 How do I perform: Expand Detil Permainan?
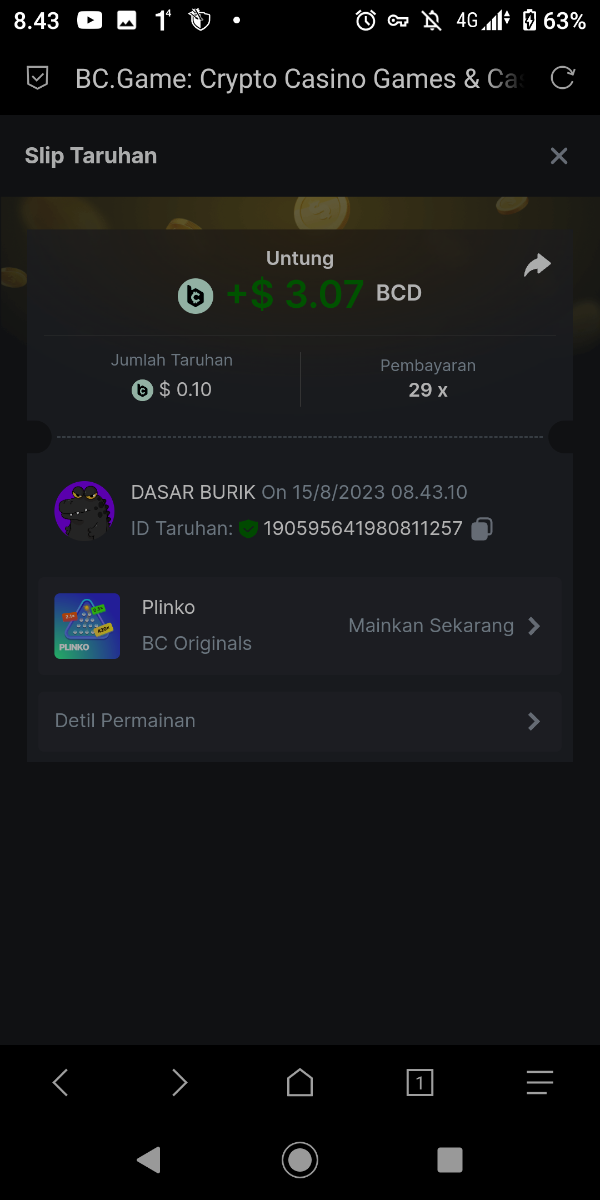tap(300, 721)
